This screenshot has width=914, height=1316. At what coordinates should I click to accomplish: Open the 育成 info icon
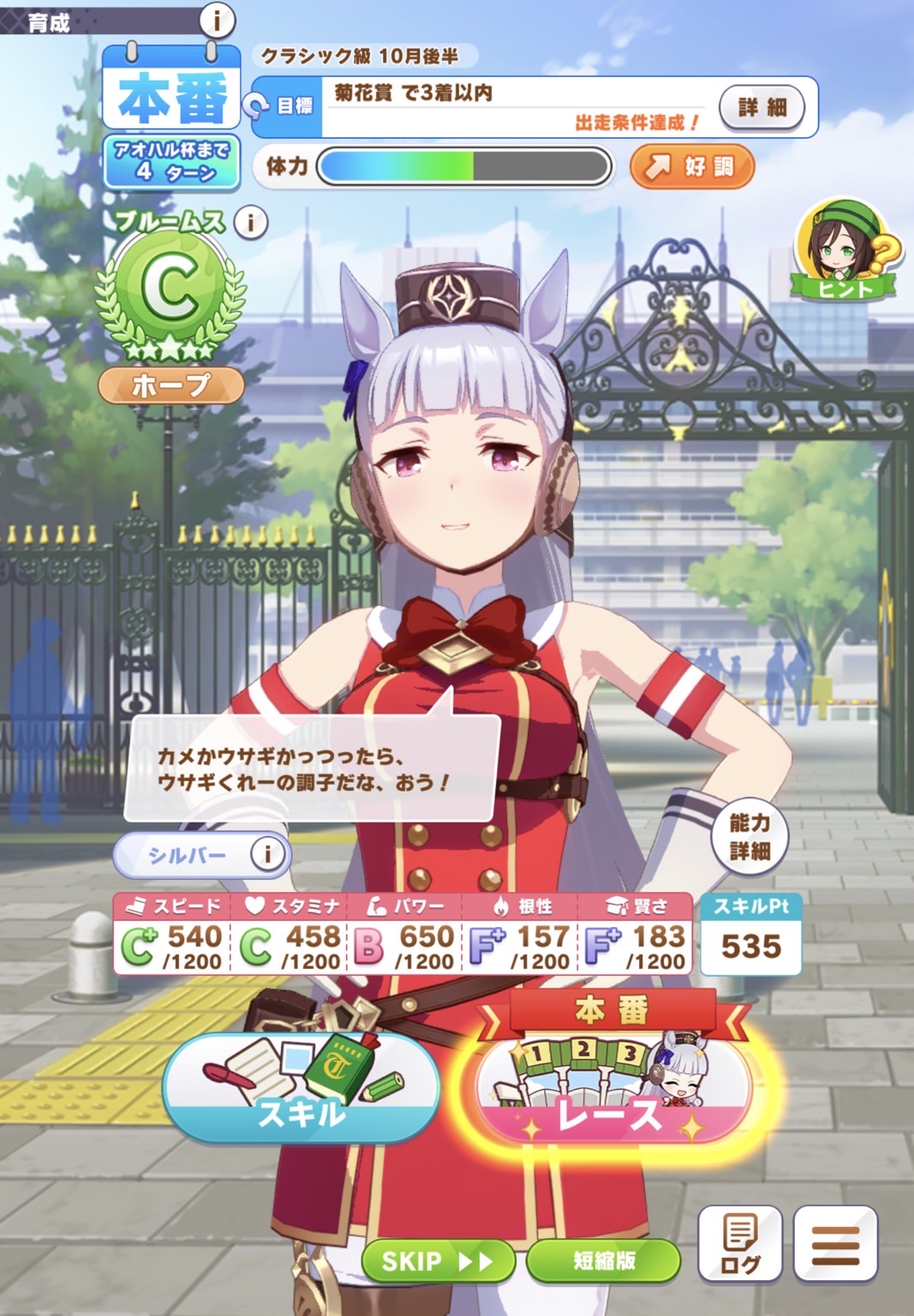[x=217, y=20]
